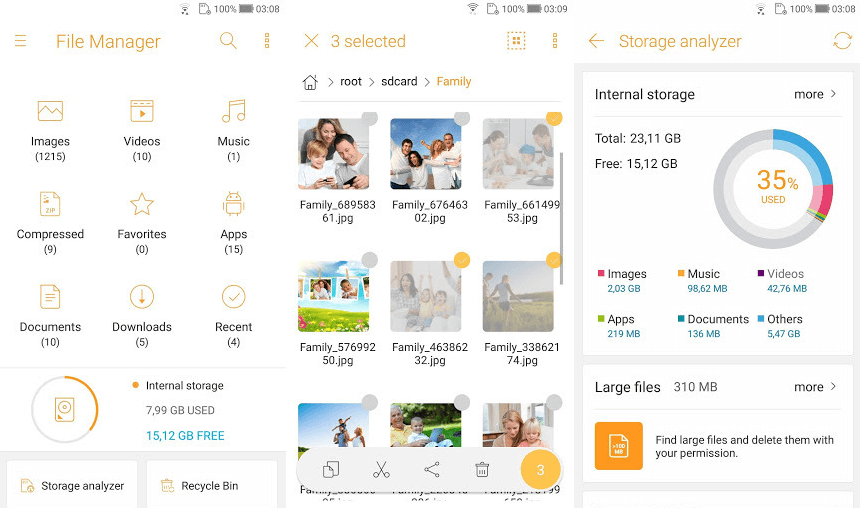Go back from Storage analyzer

point(596,41)
